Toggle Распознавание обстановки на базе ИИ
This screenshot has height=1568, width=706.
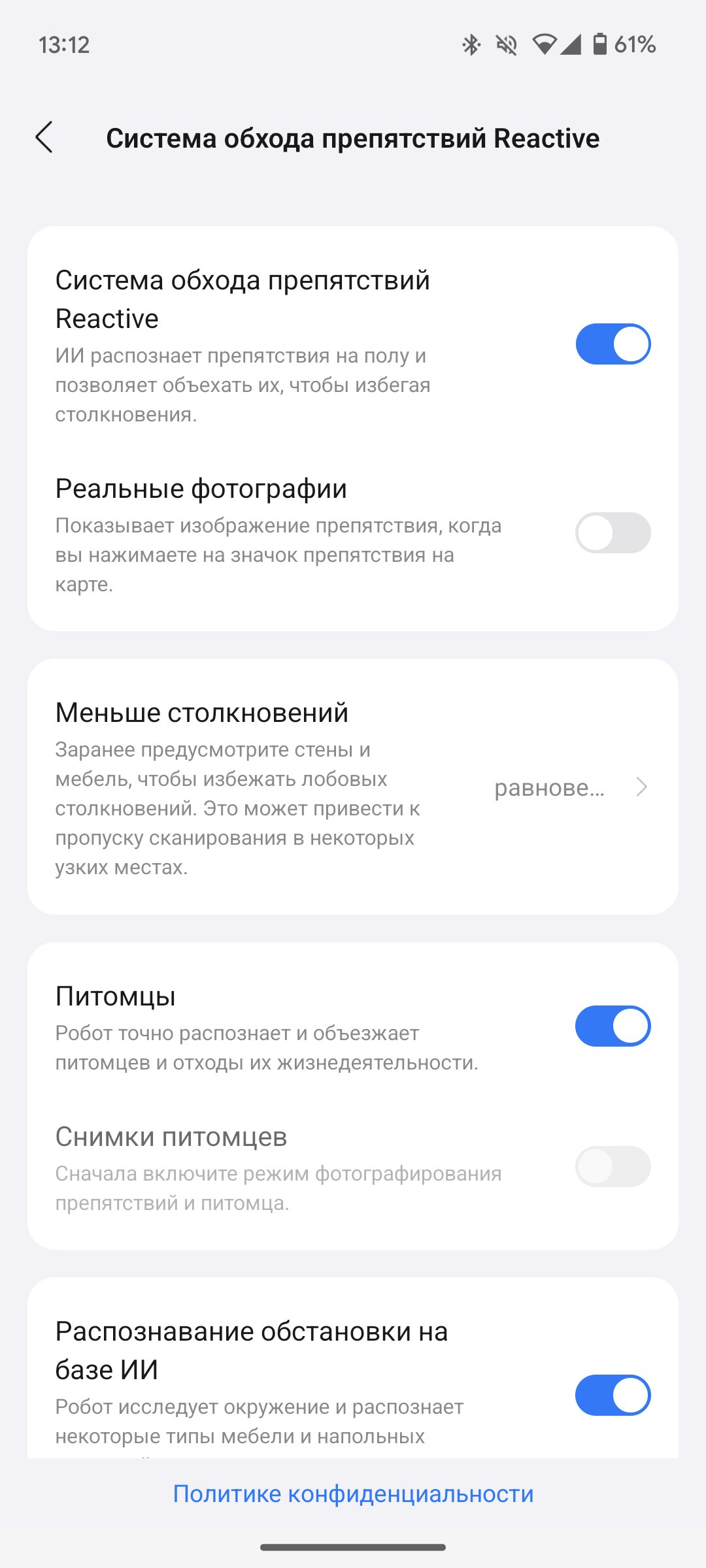[613, 1396]
